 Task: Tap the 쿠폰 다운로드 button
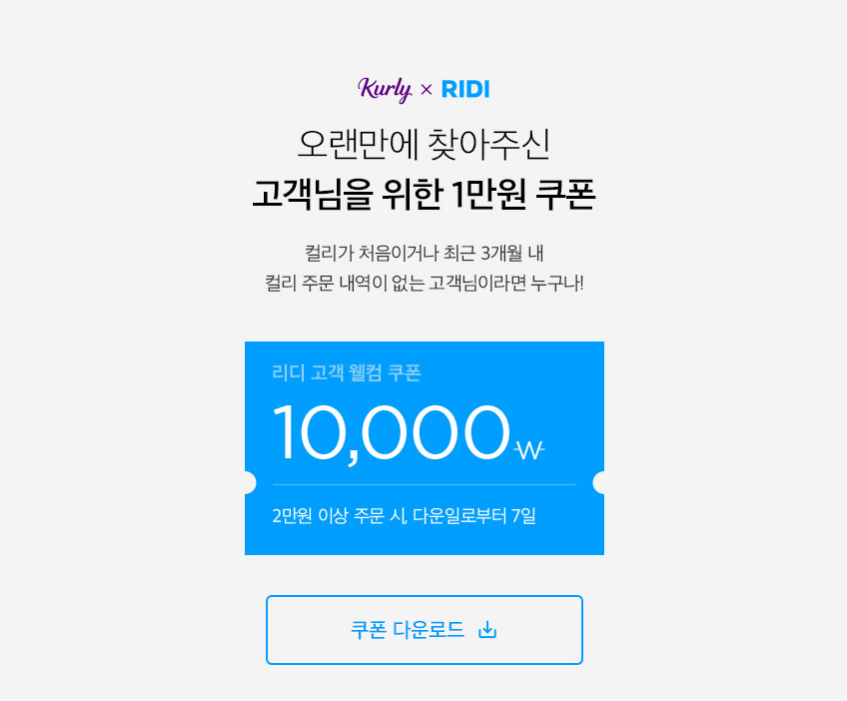pos(424,630)
